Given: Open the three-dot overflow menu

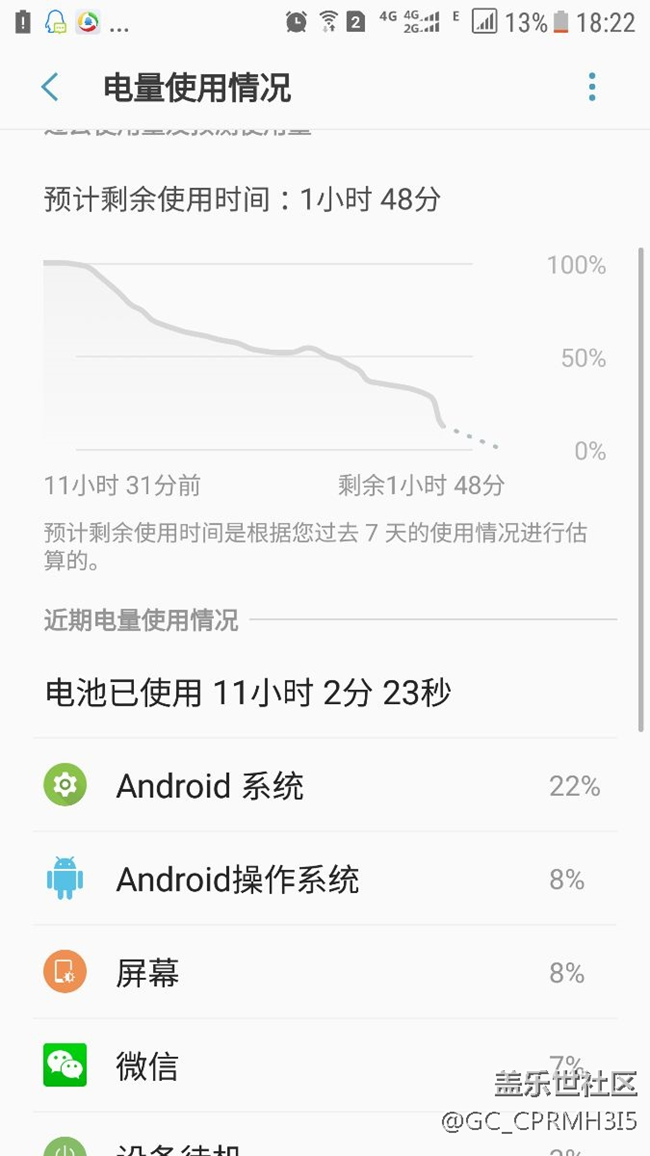Looking at the screenshot, I should tap(592, 88).
